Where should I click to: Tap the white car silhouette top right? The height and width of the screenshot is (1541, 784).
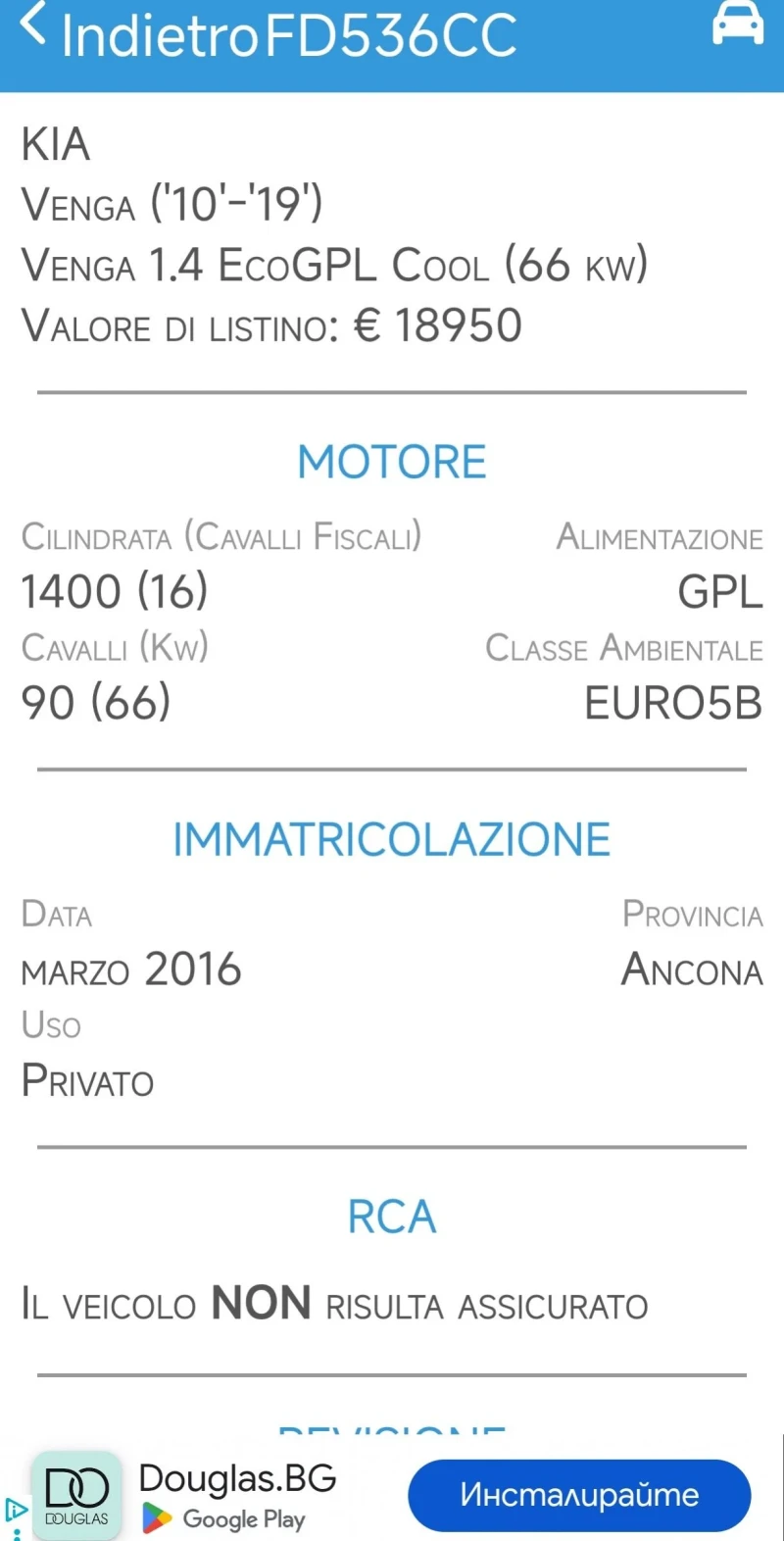pyautogui.click(x=736, y=26)
